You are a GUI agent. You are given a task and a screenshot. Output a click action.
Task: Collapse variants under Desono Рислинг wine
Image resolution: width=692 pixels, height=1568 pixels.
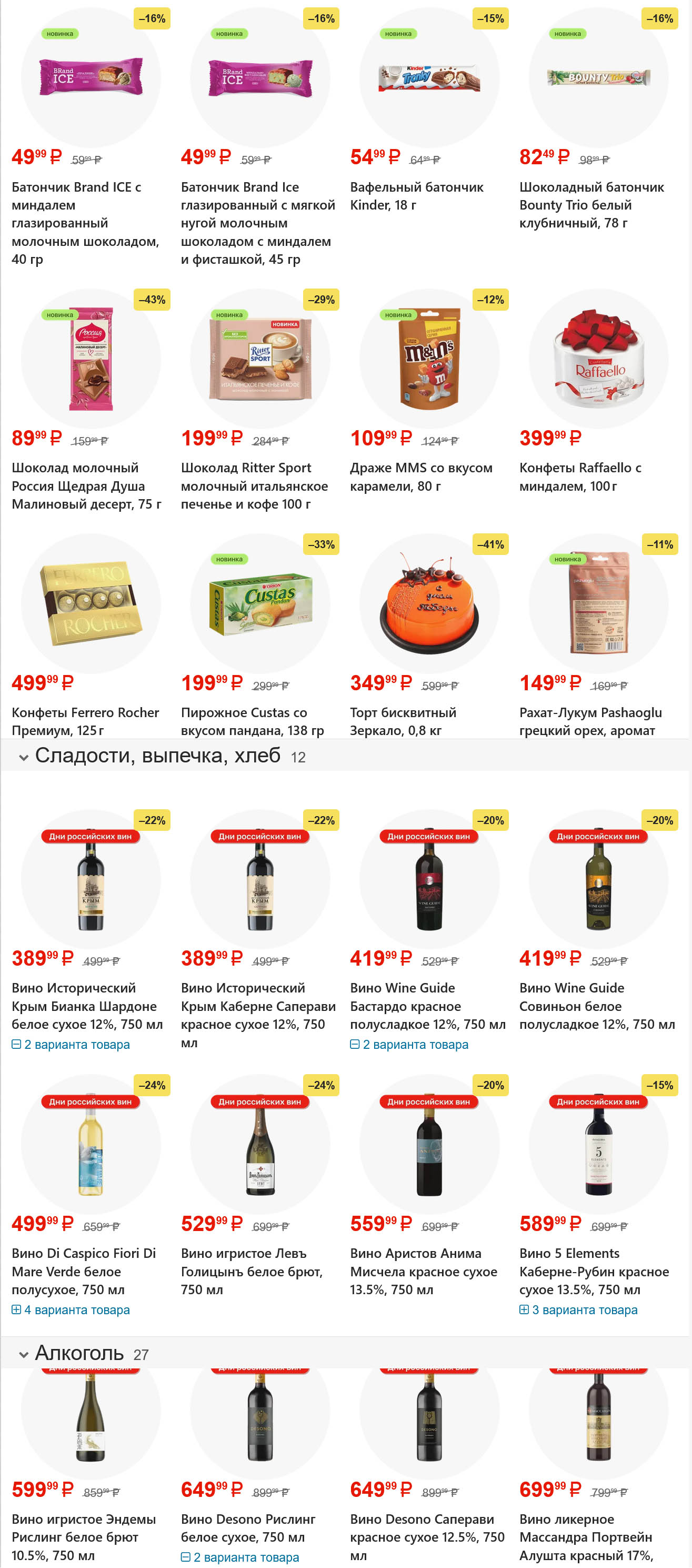[240, 1557]
